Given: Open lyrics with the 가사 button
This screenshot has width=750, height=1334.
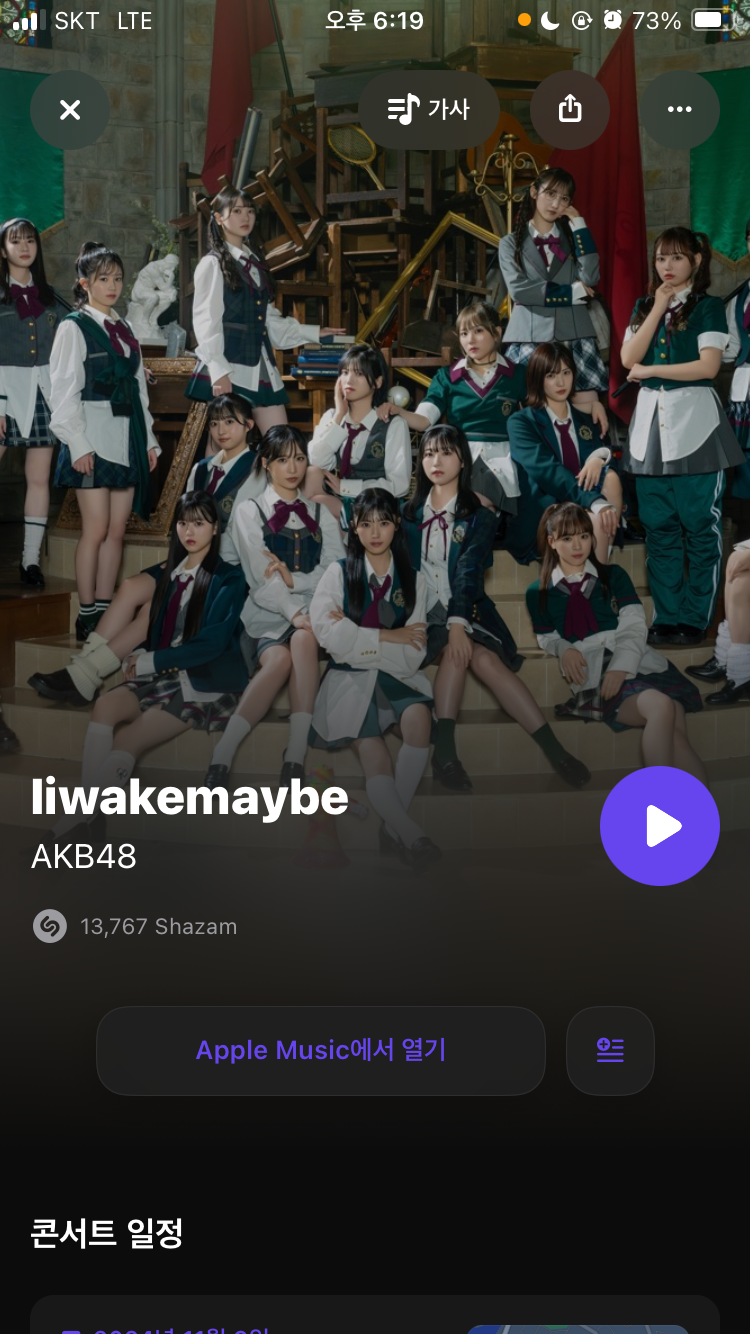Looking at the screenshot, I should coord(429,110).
